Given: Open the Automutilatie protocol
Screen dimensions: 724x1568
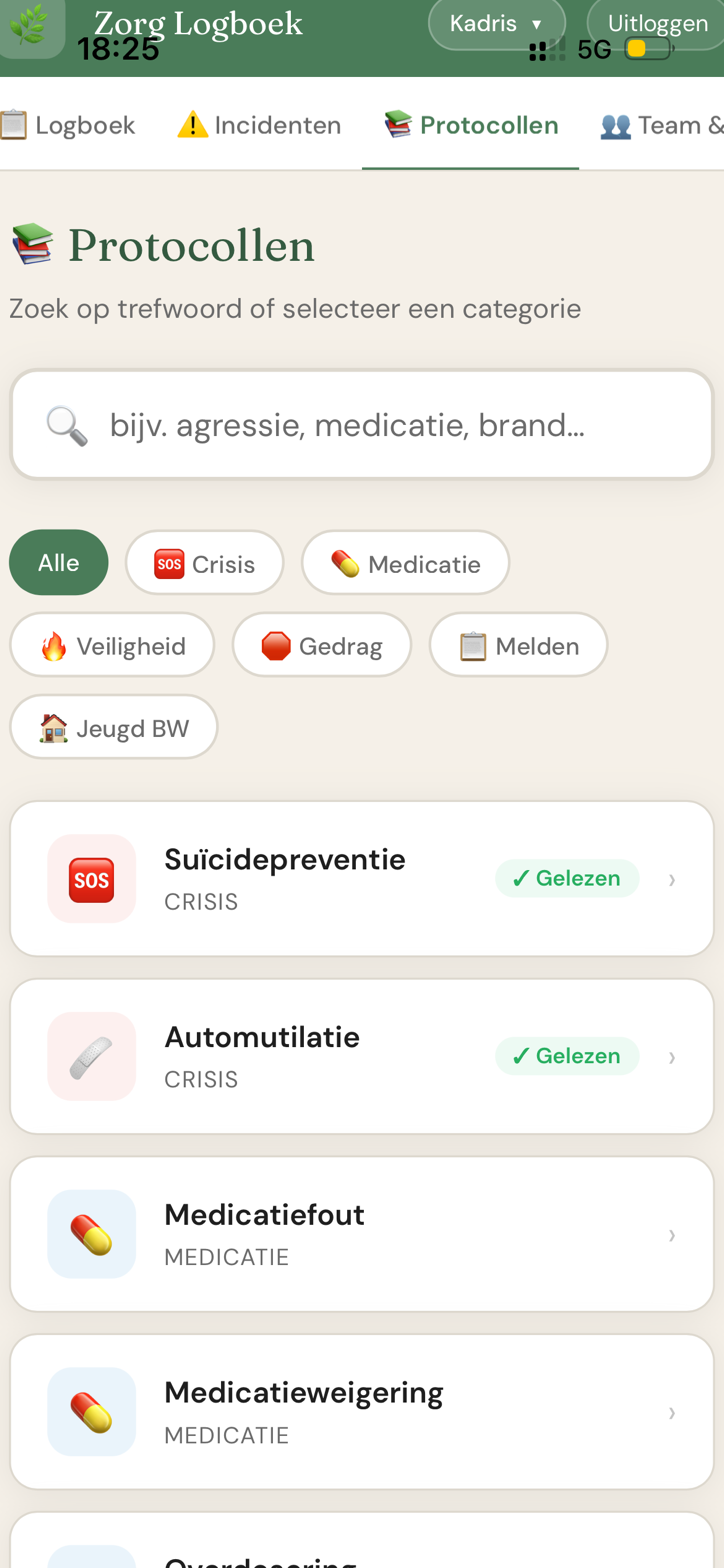Looking at the screenshot, I should 361,1056.
